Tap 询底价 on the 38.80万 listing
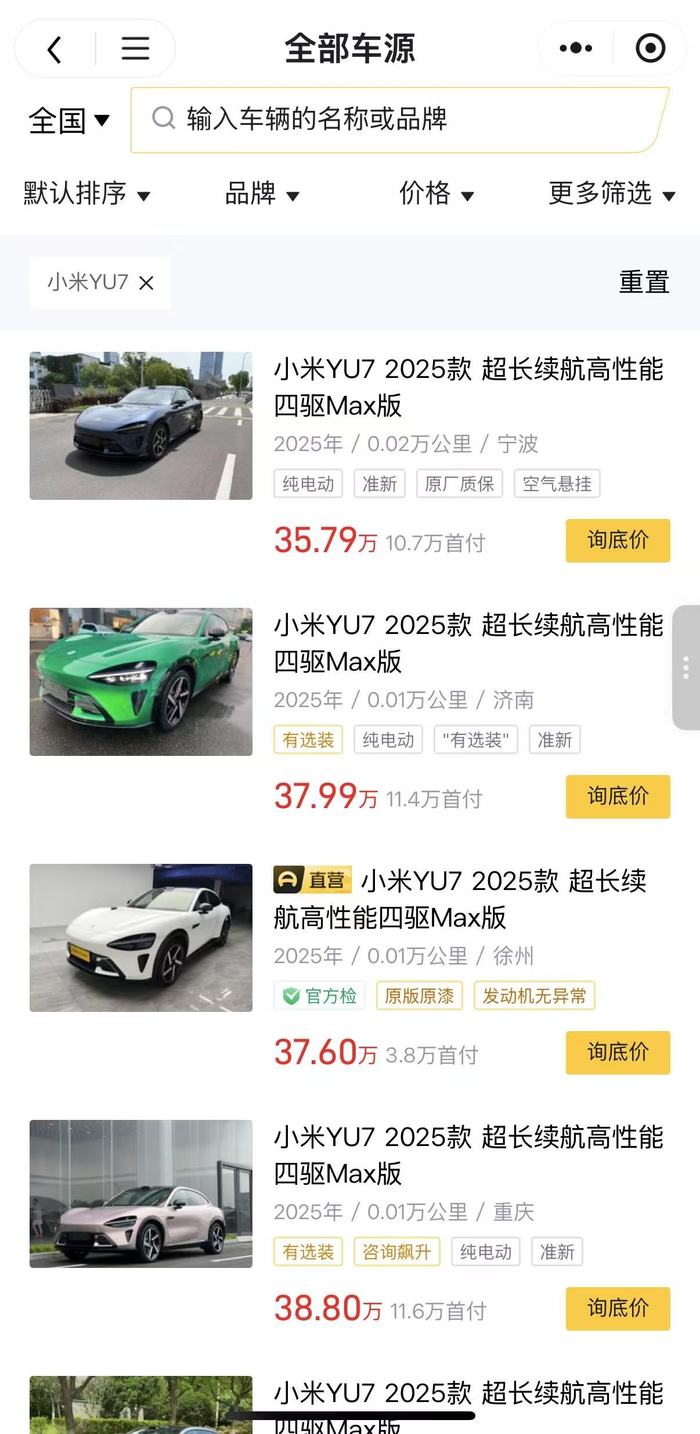The width and height of the screenshot is (700, 1434). click(617, 1309)
